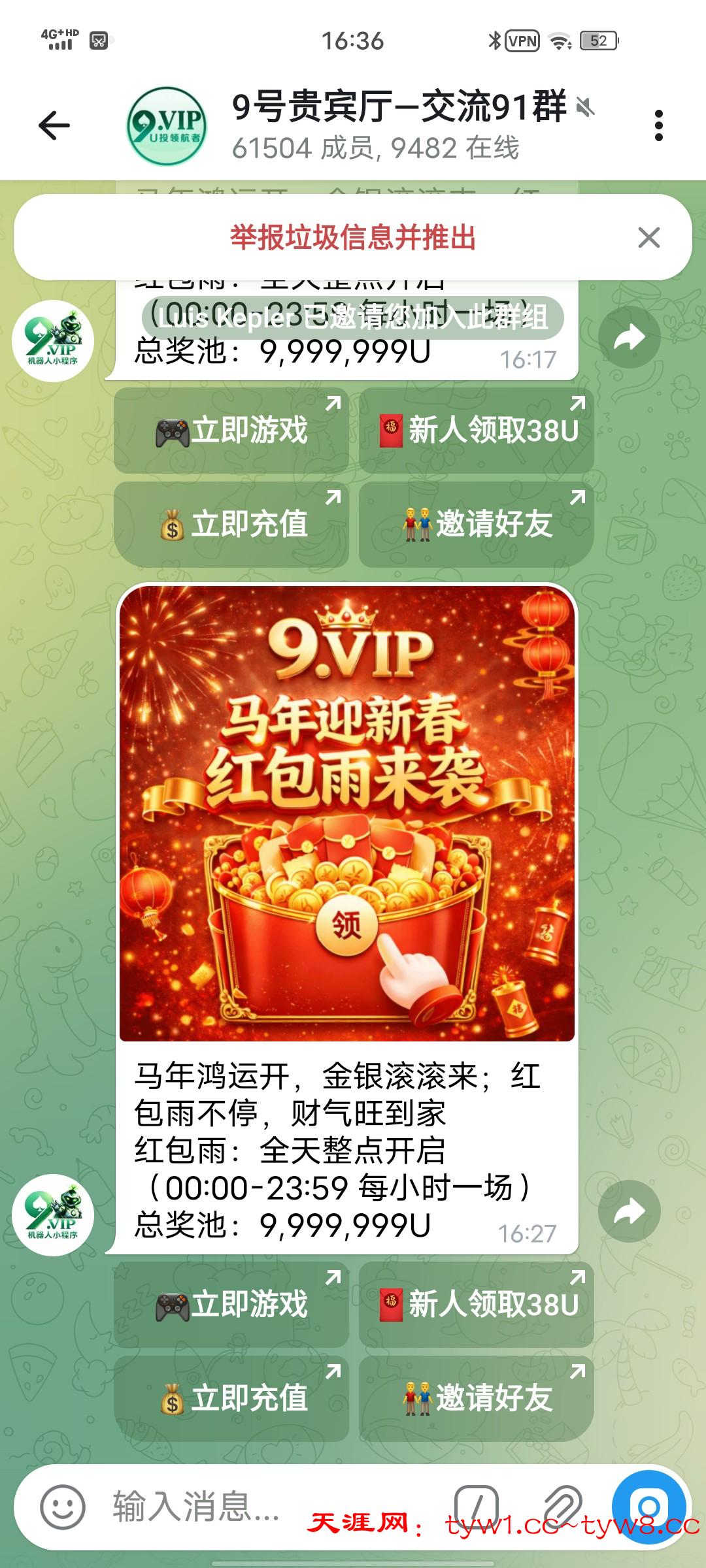Tap 邀请好友 under the 16:27 message

pos(477,1399)
